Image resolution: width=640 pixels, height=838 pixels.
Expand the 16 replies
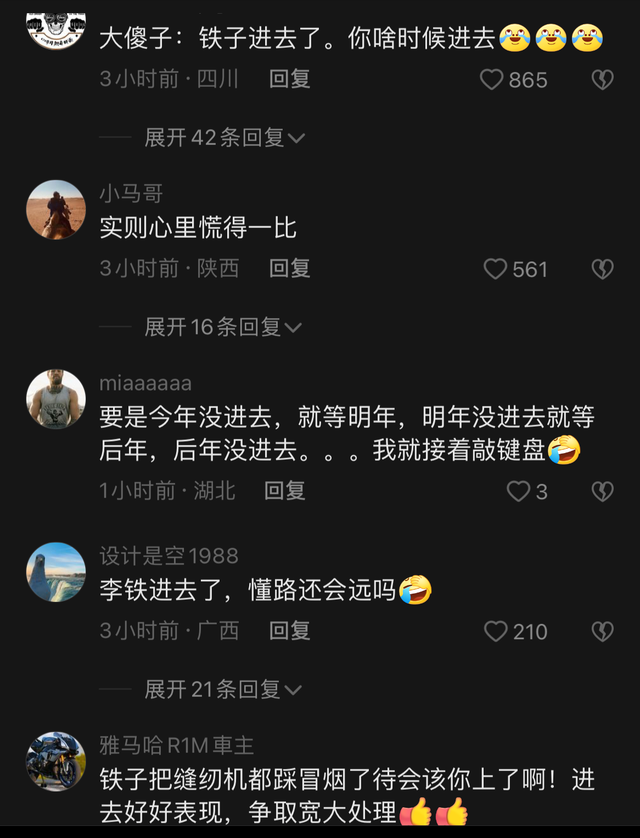[224, 327]
